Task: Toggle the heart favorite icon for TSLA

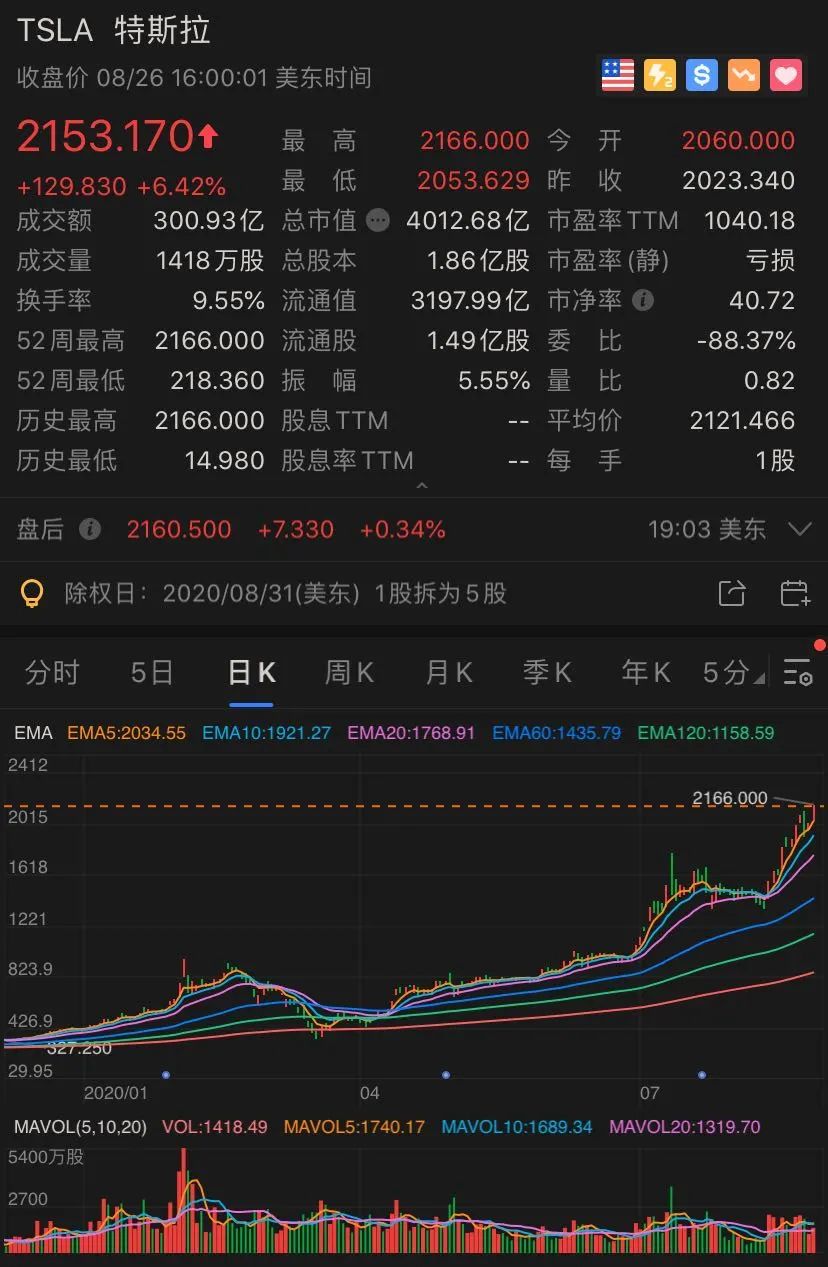Action: pos(786,74)
